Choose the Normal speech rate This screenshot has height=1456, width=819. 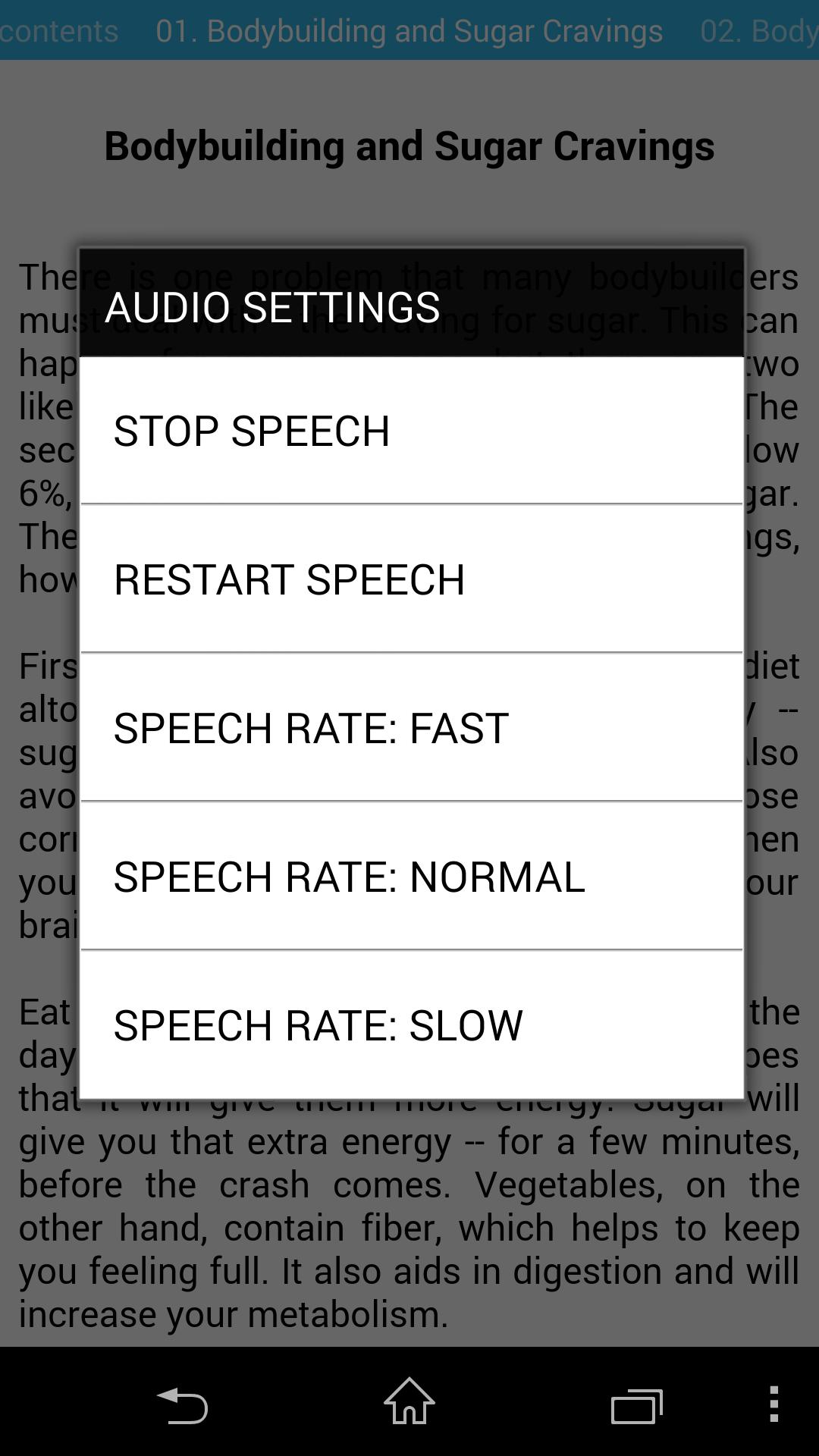(x=411, y=877)
